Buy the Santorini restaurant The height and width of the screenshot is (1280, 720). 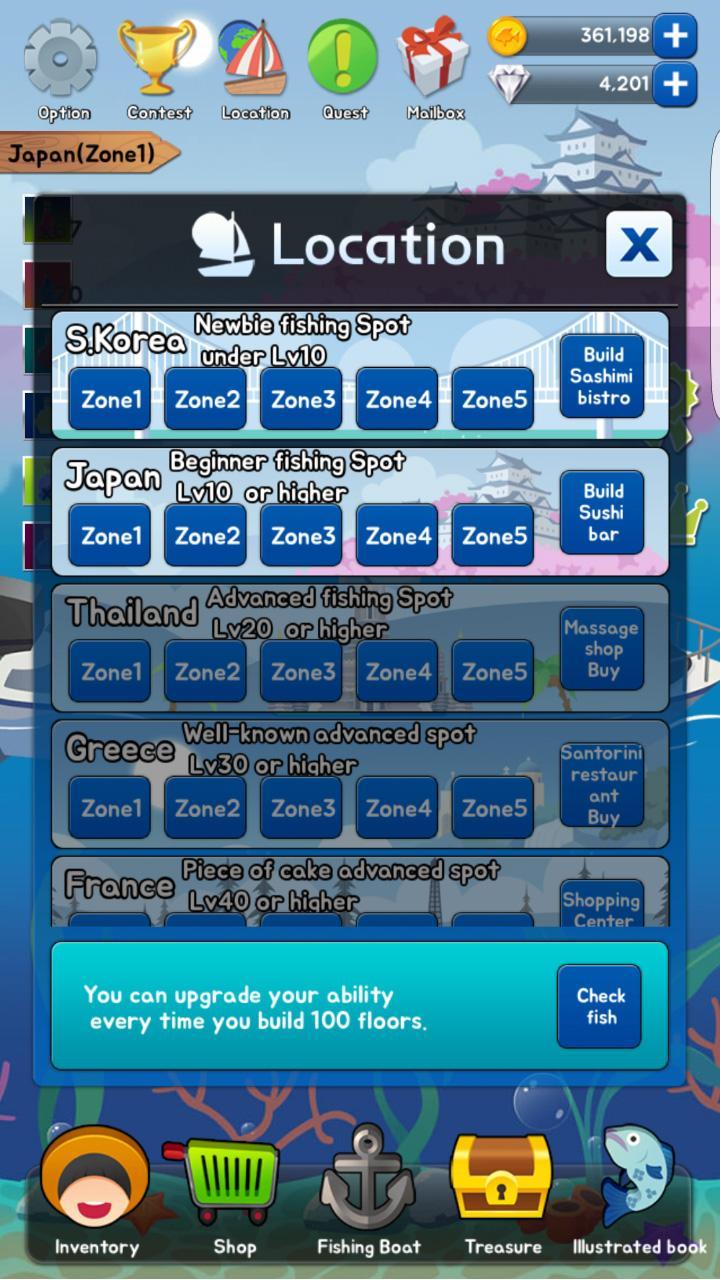click(x=601, y=785)
